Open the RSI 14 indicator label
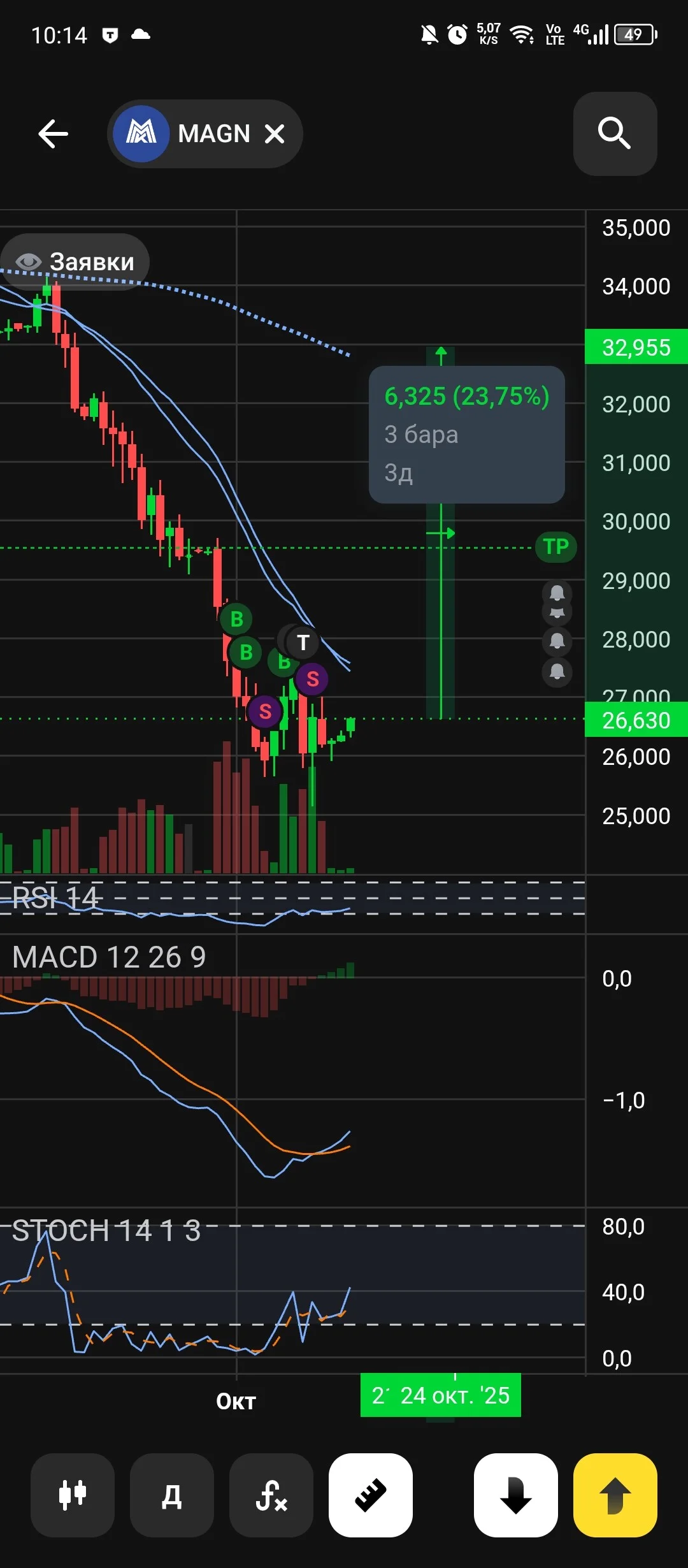The width and height of the screenshot is (688, 1568). pos(55,898)
